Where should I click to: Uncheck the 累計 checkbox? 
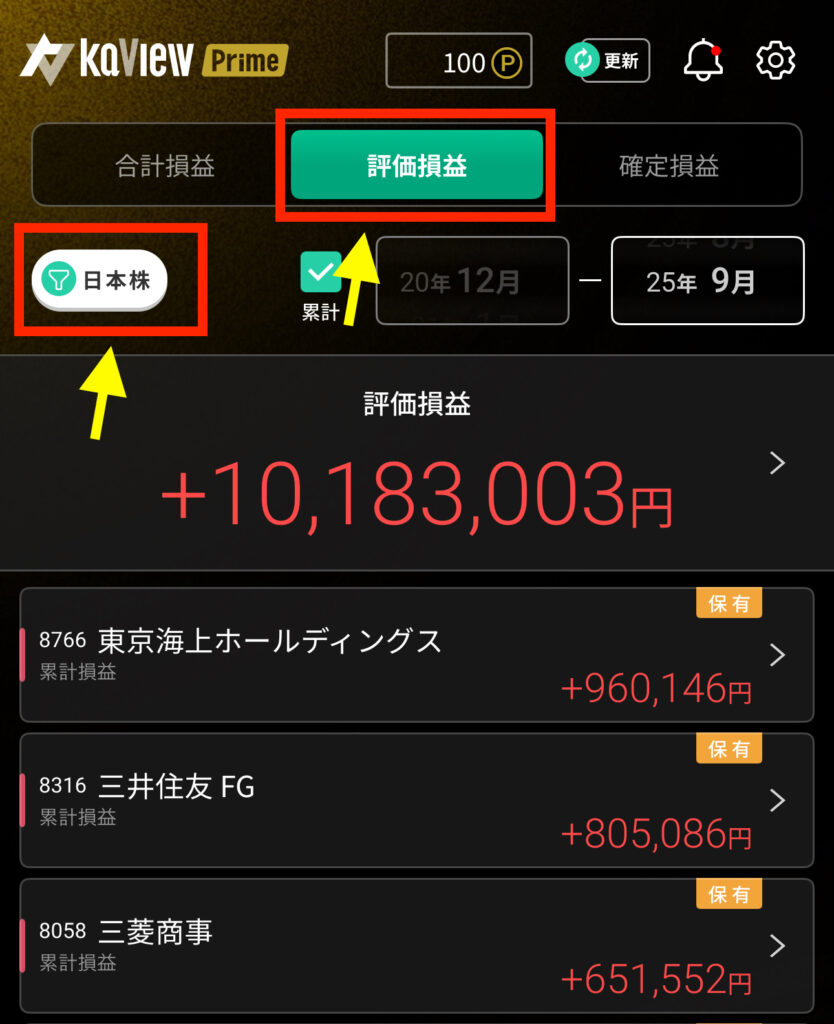321,271
